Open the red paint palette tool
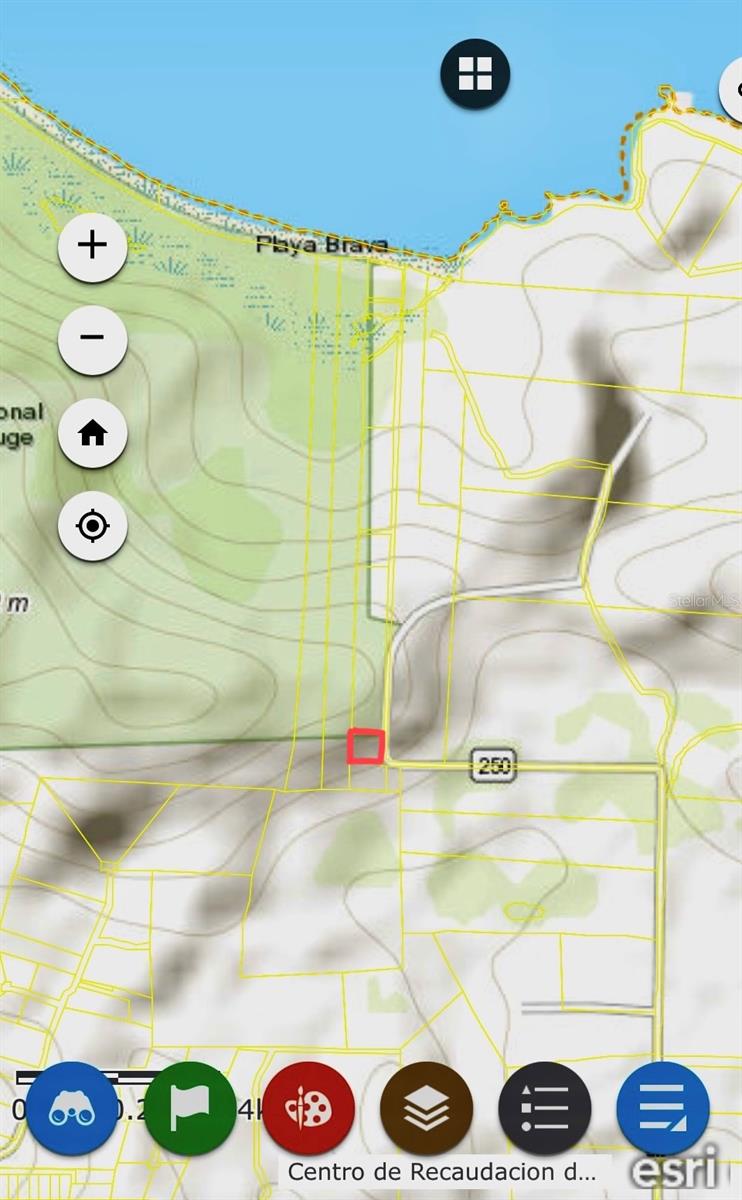Screen dimensions: 742x1200 (308, 1108)
